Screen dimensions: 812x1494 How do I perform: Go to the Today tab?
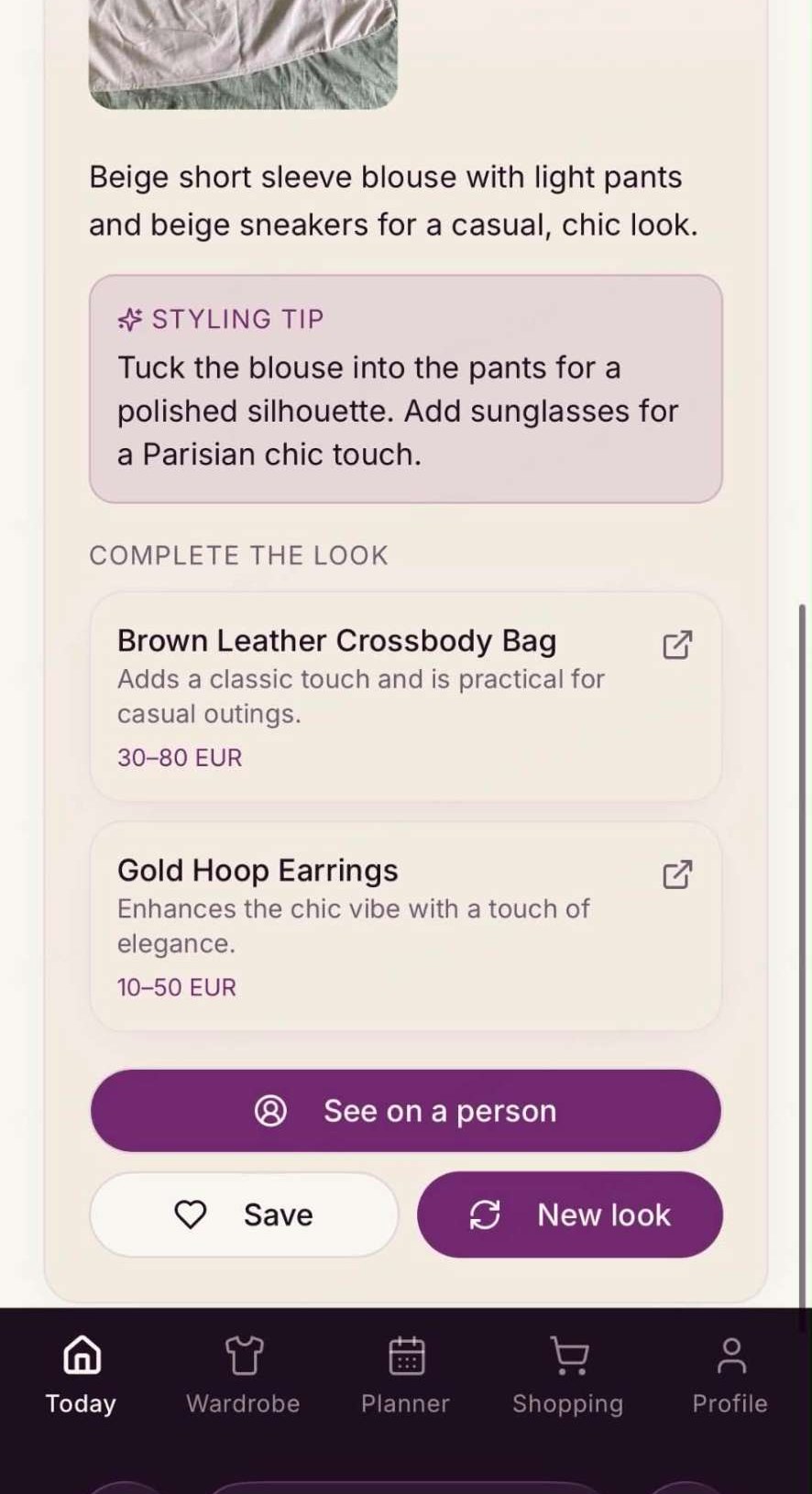82,1376
